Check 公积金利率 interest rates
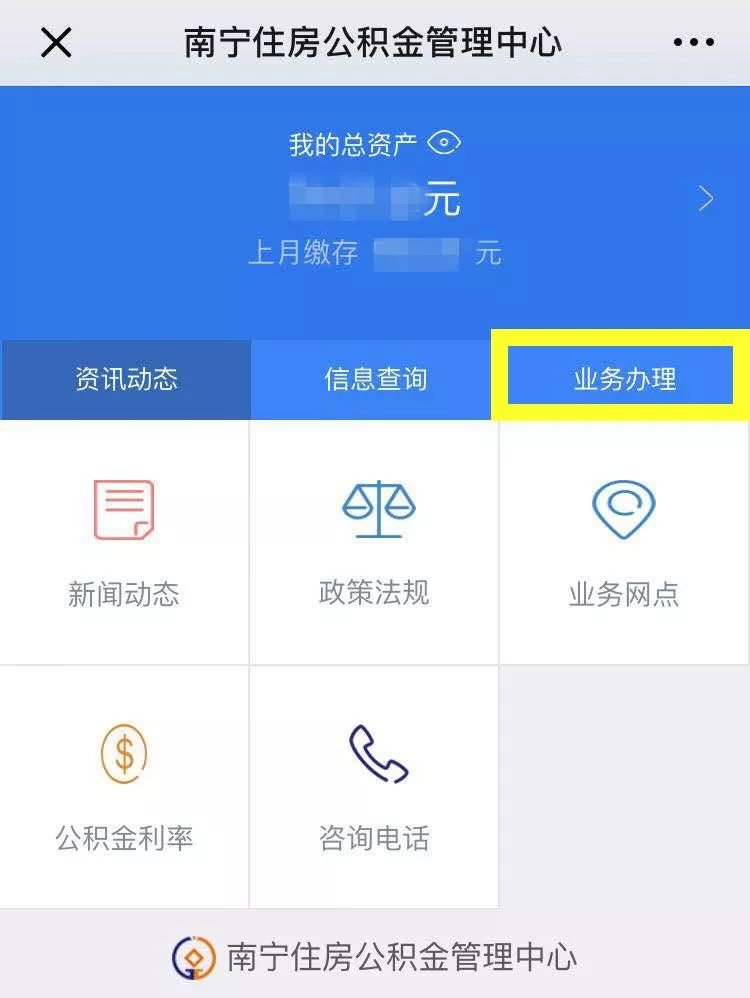 pyautogui.click(x=124, y=786)
